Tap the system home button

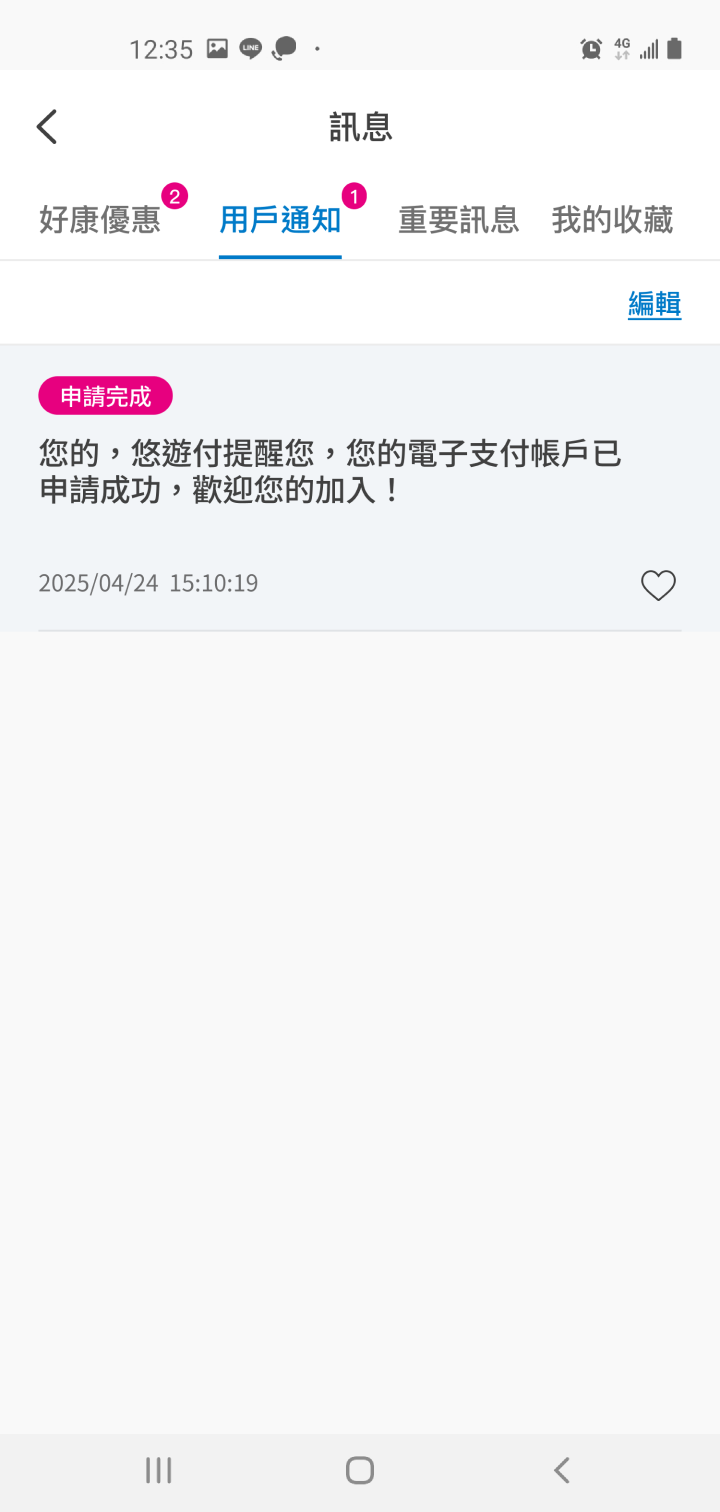[x=360, y=1470]
